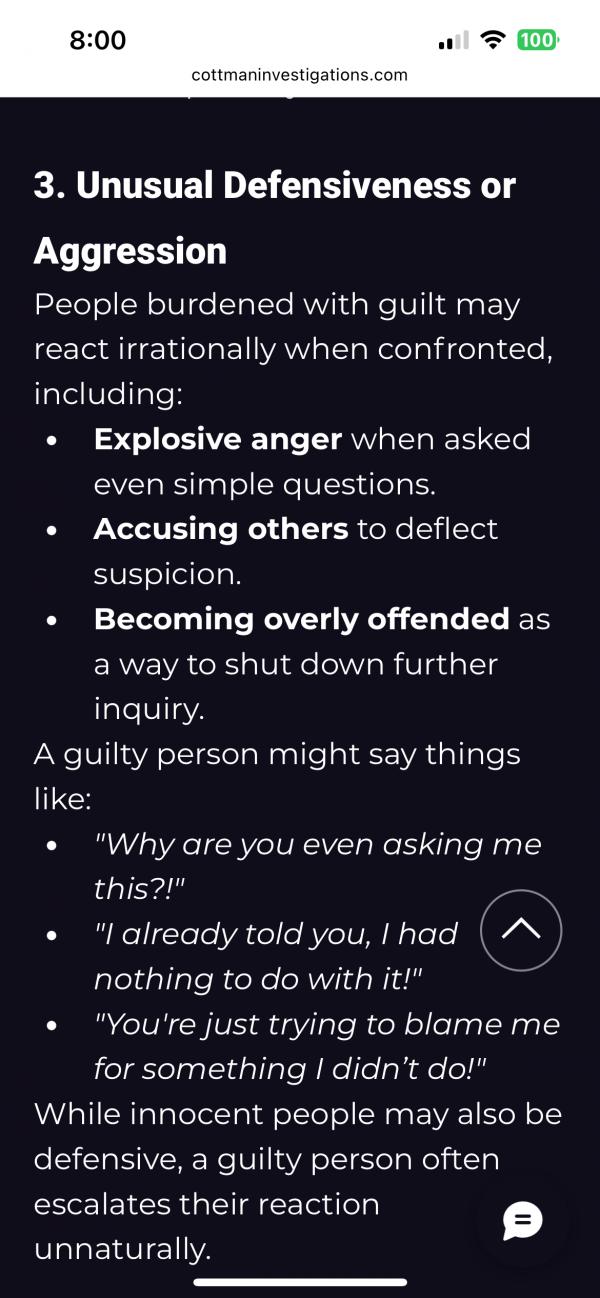Open the chat support bubble
This screenshot has width=600, height=1298.
coord(522,1221)
